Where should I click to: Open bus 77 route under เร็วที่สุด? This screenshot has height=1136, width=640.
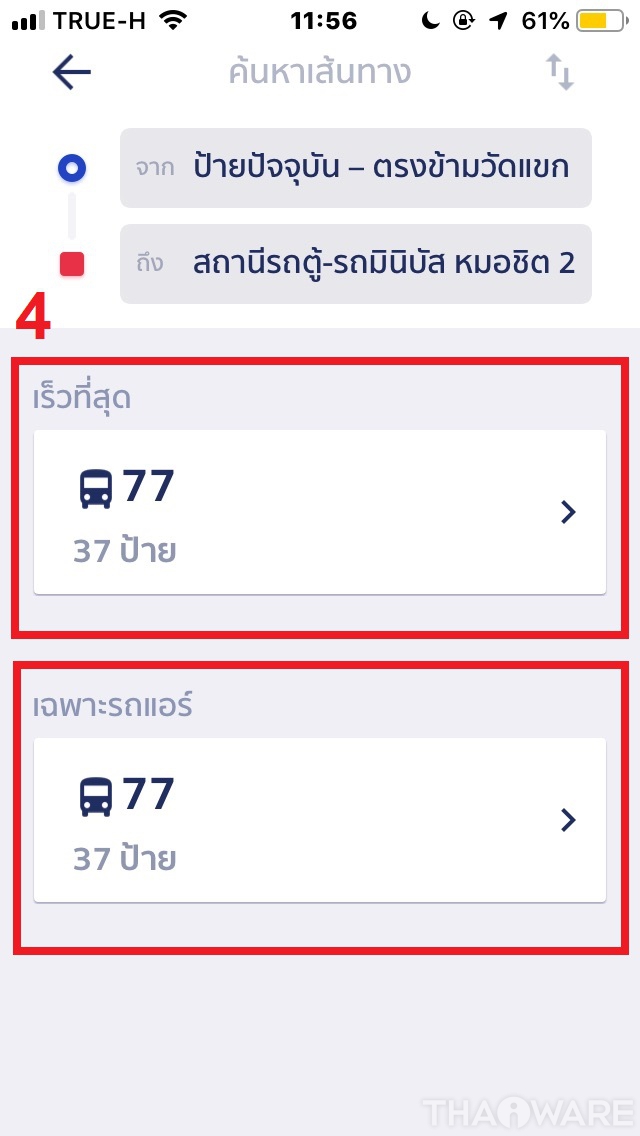pos(320,512)
